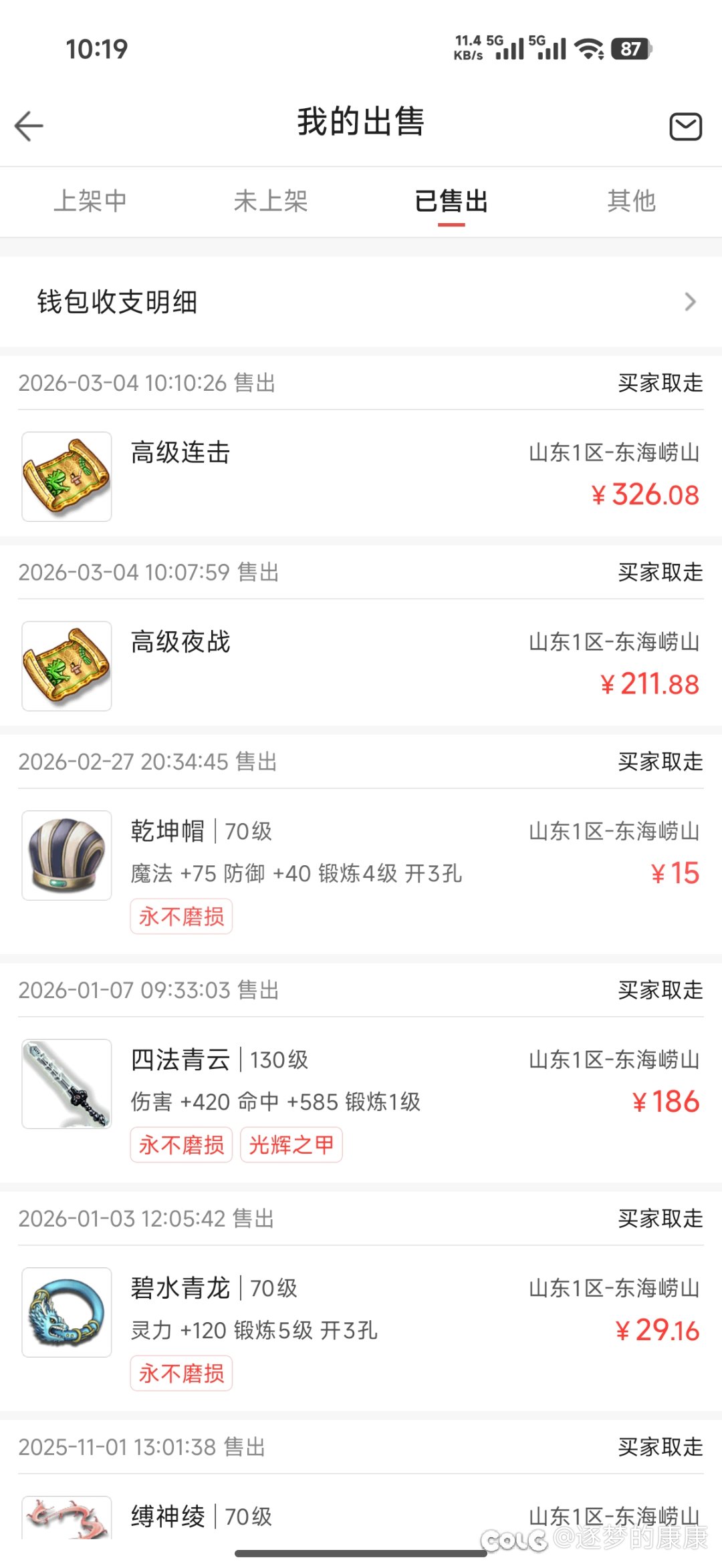Open the sold 缚神绫 item
Image resolution: width=722 pixels, height=1568 pixels.
point(361,1517)
